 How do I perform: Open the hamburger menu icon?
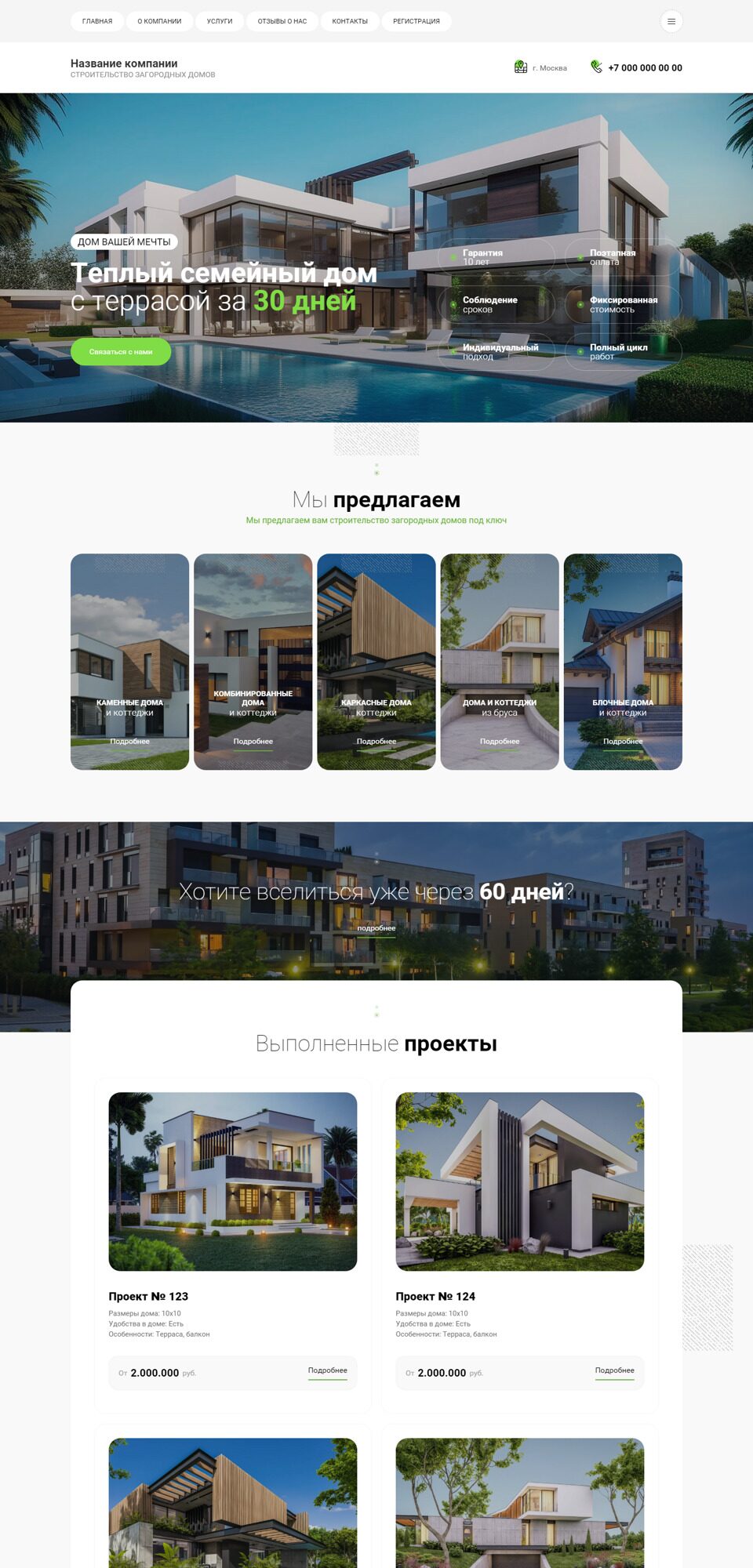671,21
